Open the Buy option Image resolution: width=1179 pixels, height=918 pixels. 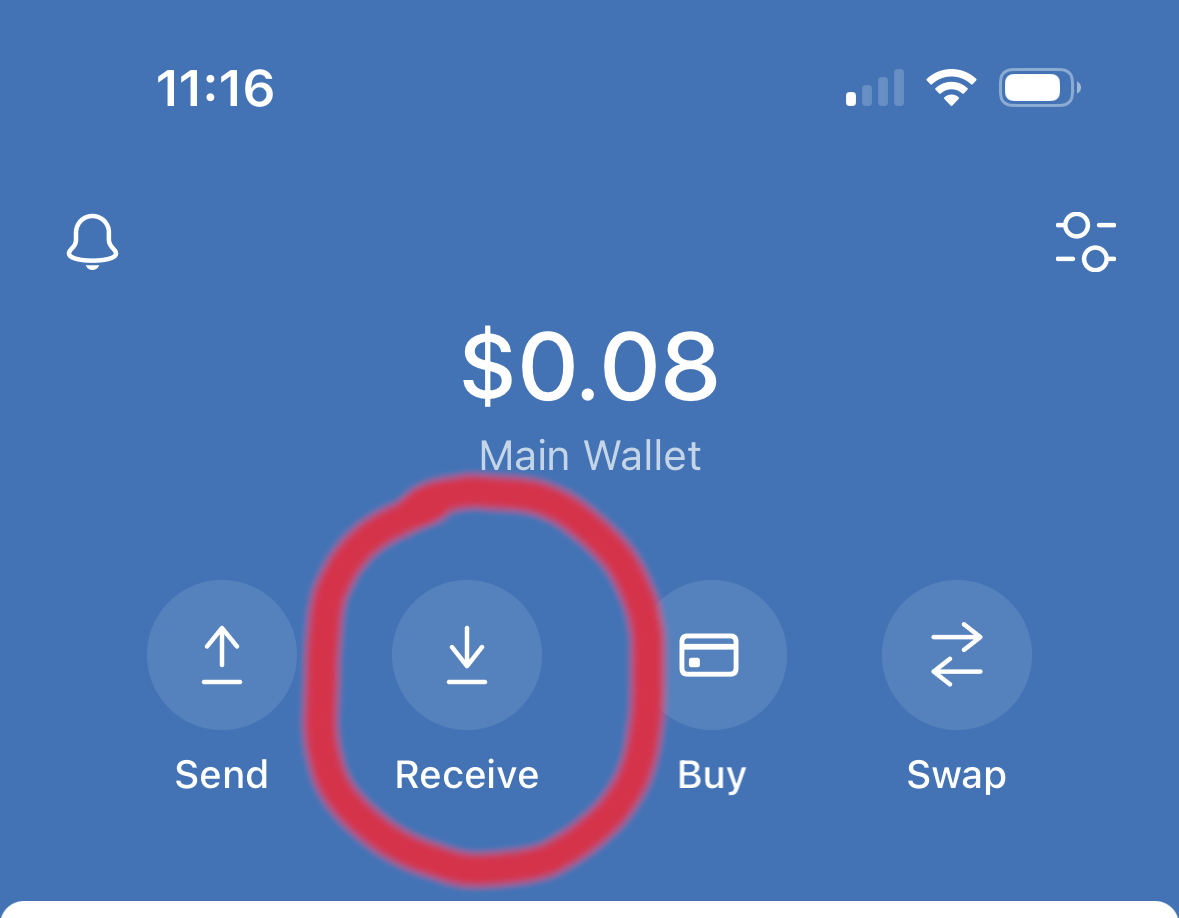(x=711, y=655)
